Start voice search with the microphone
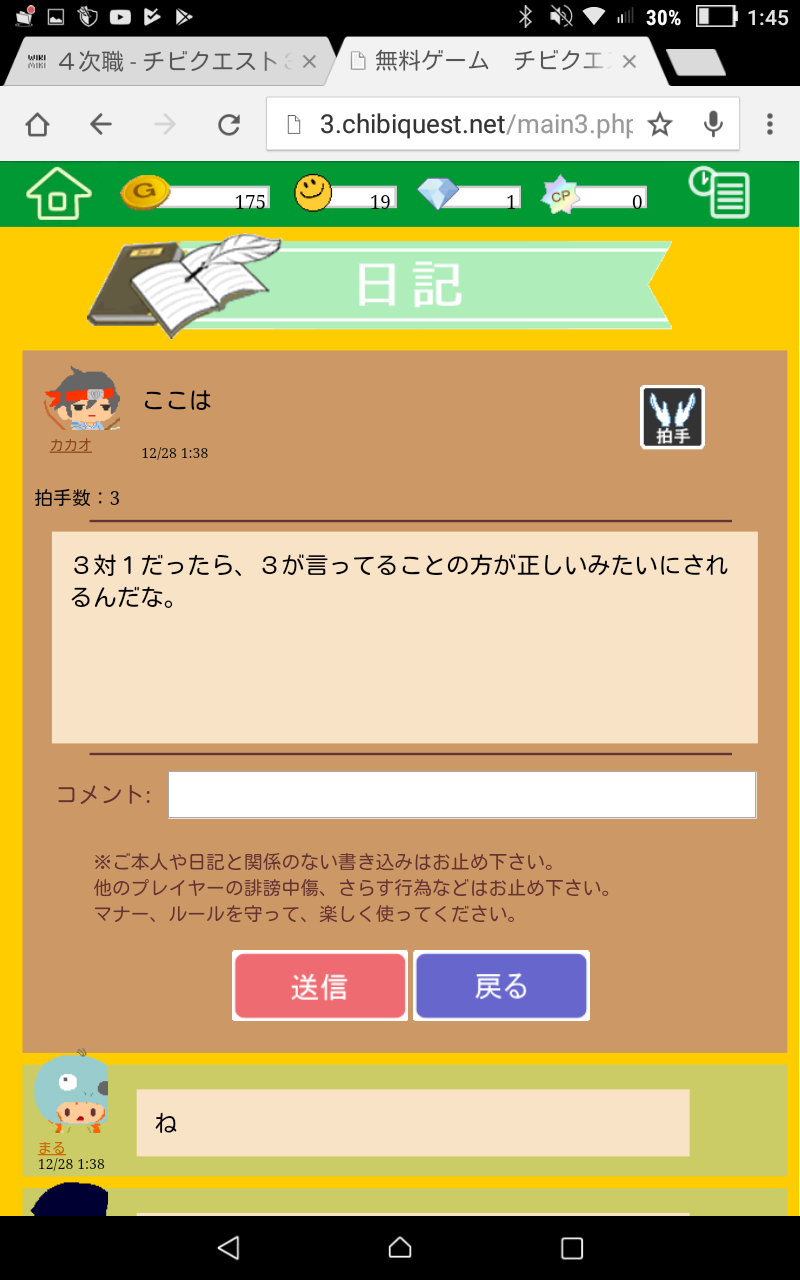 (x=713, y=124)
